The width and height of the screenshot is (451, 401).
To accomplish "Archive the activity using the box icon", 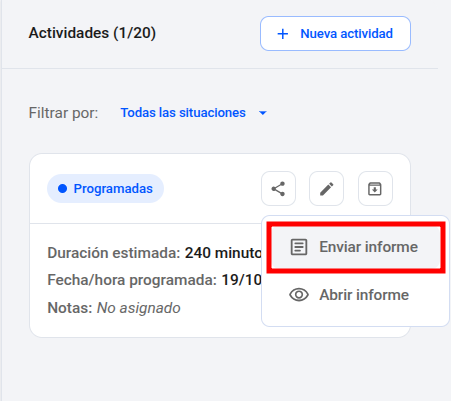I will click(375, 189).
